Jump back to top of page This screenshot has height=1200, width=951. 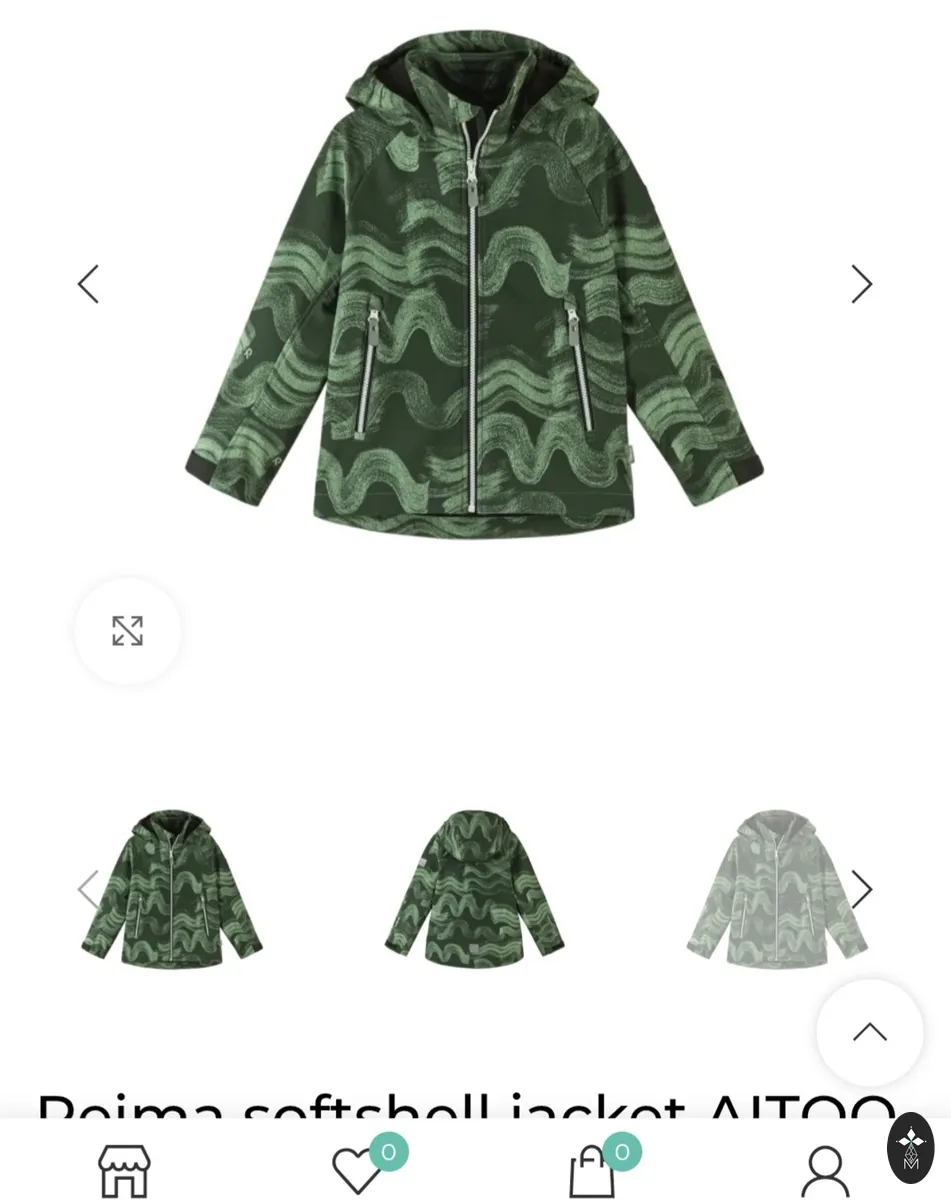pos(870,1032)
